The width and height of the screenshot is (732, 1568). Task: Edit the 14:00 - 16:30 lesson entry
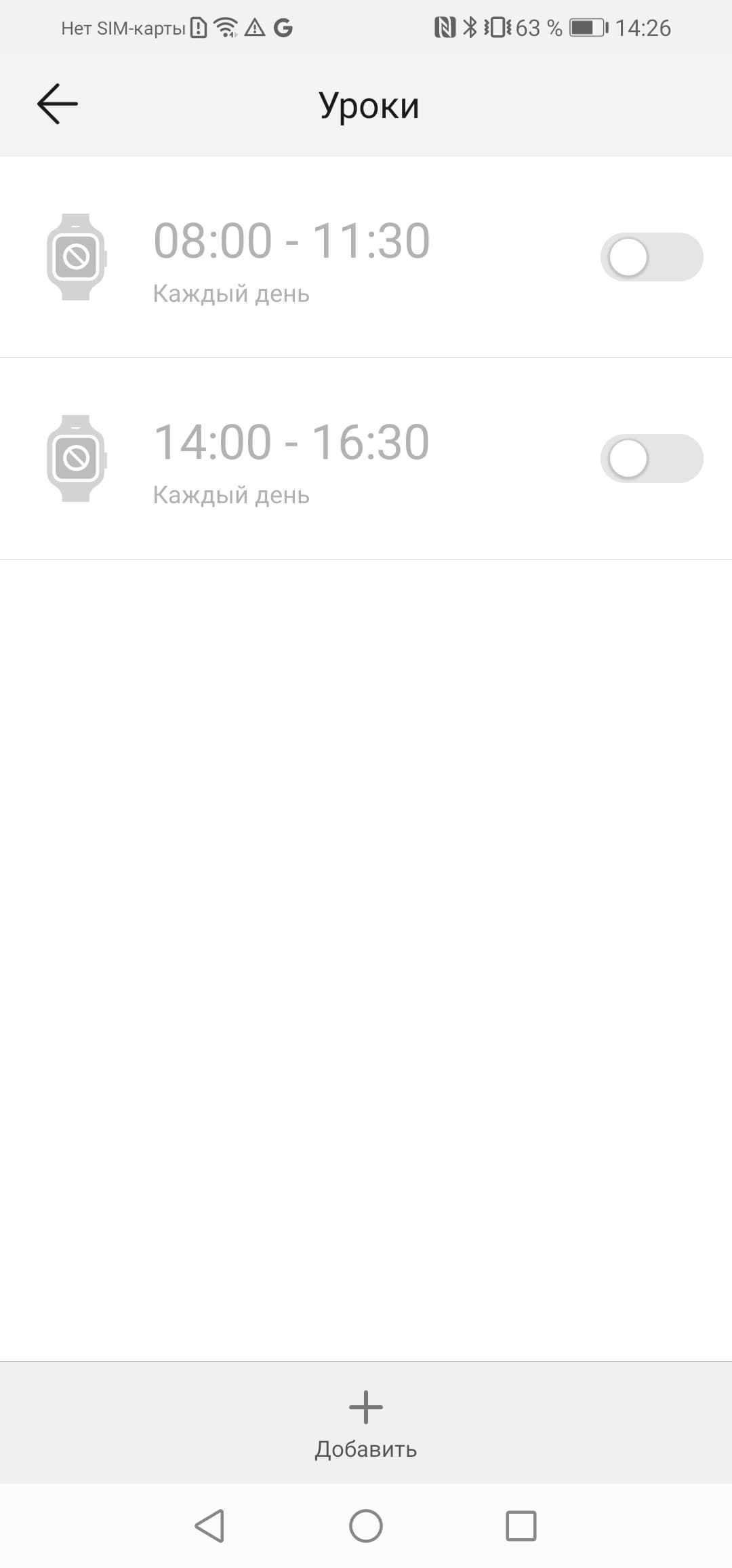291,458
